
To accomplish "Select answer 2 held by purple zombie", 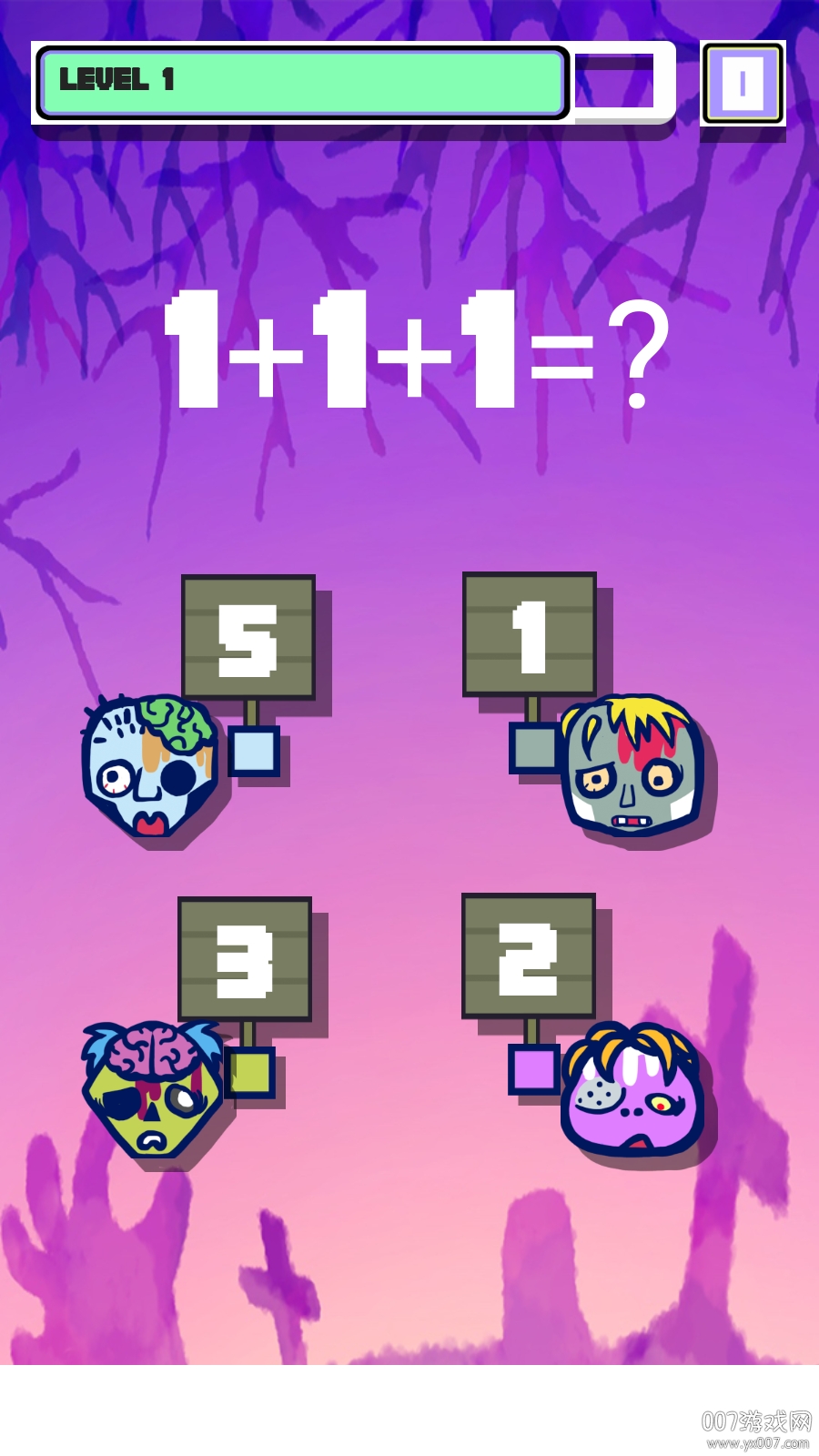I will click(x=528, y=956).
